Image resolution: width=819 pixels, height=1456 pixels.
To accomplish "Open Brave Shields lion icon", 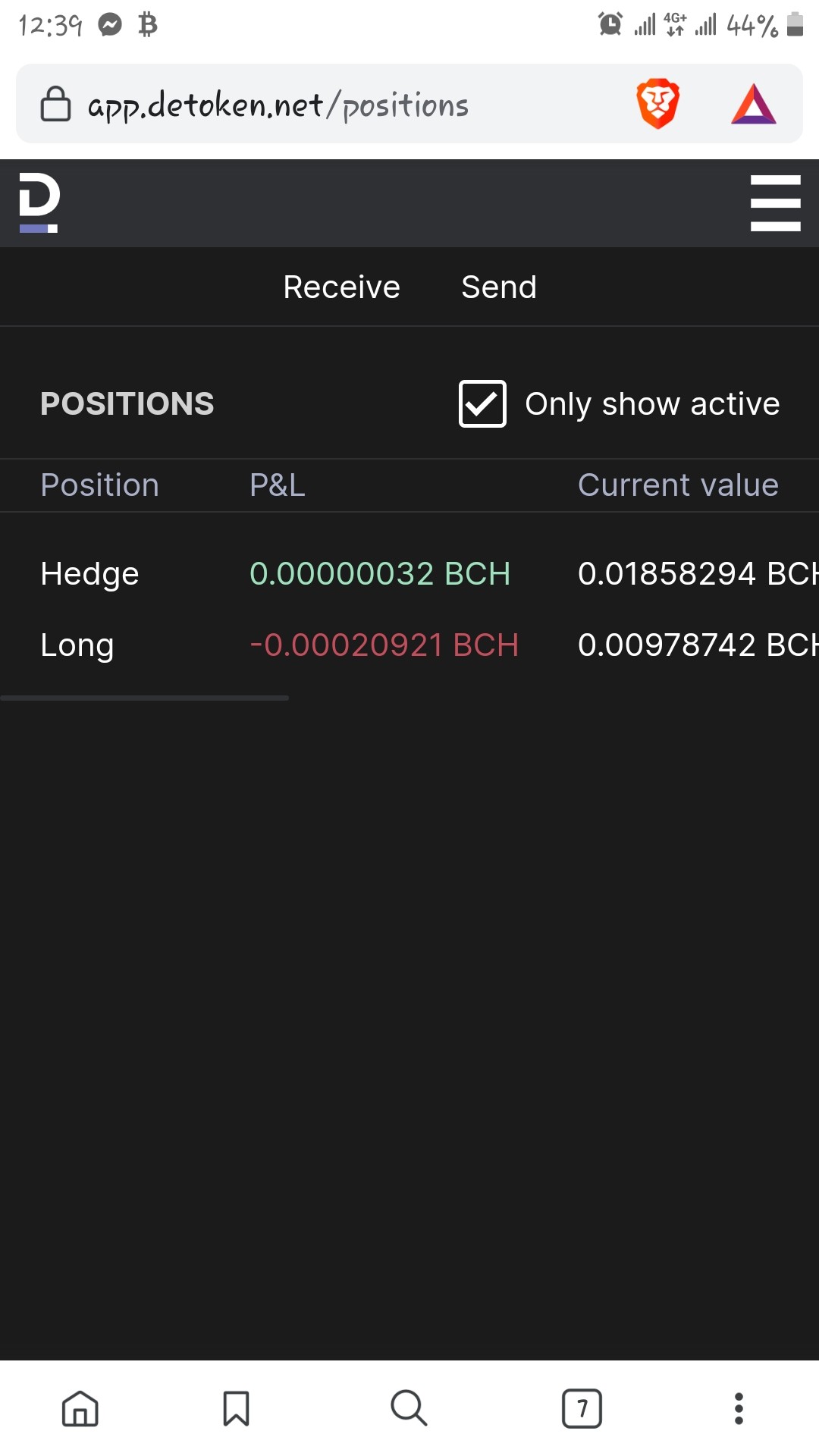I will coord(657,103).
